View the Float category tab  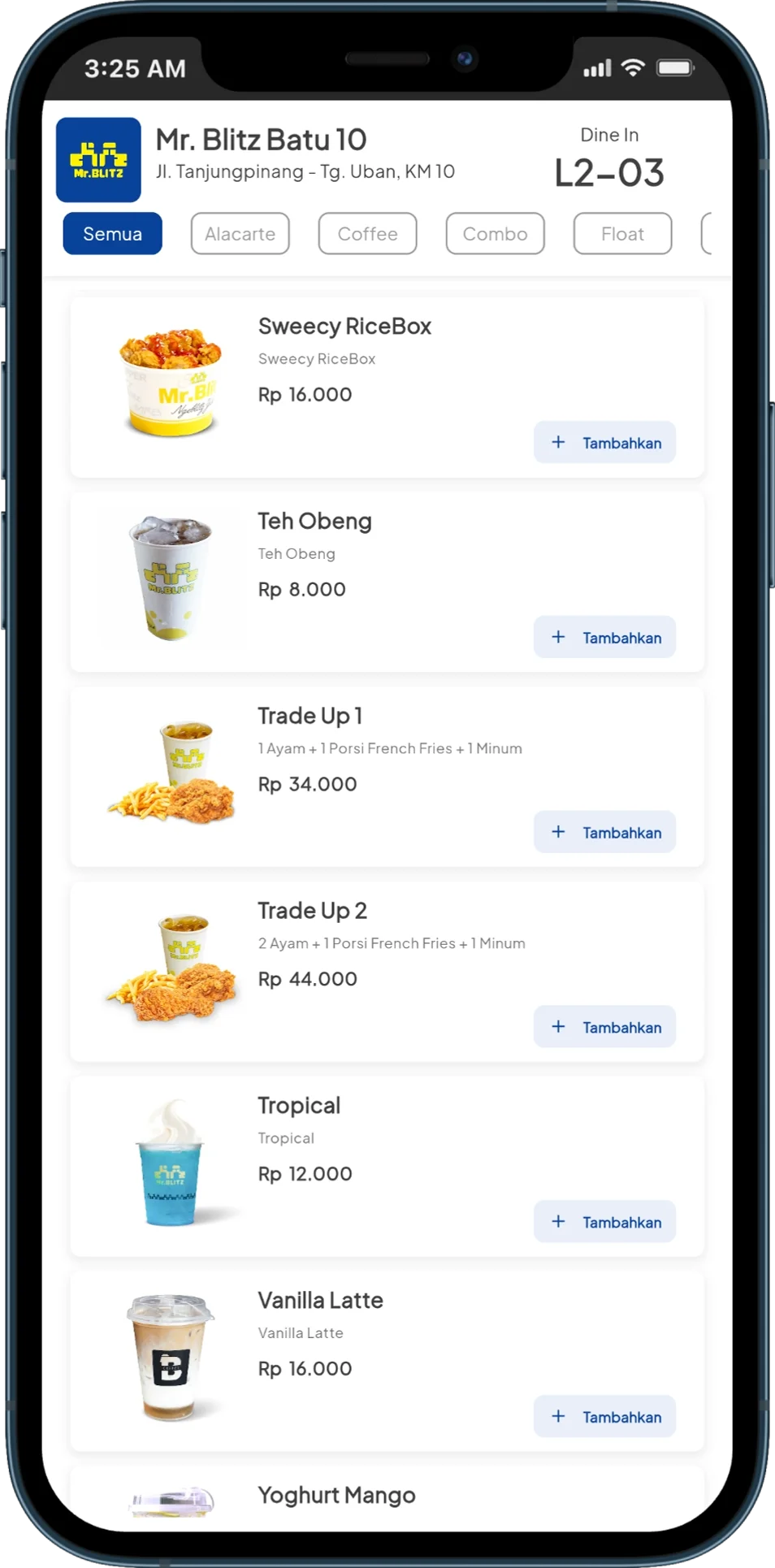[622, 233]
